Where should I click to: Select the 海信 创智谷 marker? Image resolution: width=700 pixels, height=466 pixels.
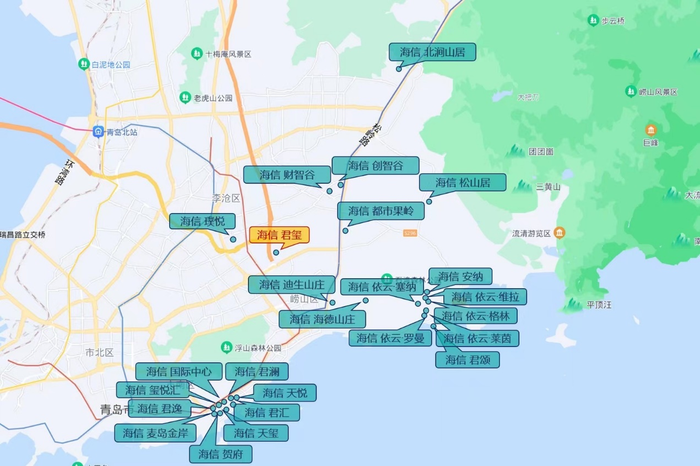click(375, 166)
